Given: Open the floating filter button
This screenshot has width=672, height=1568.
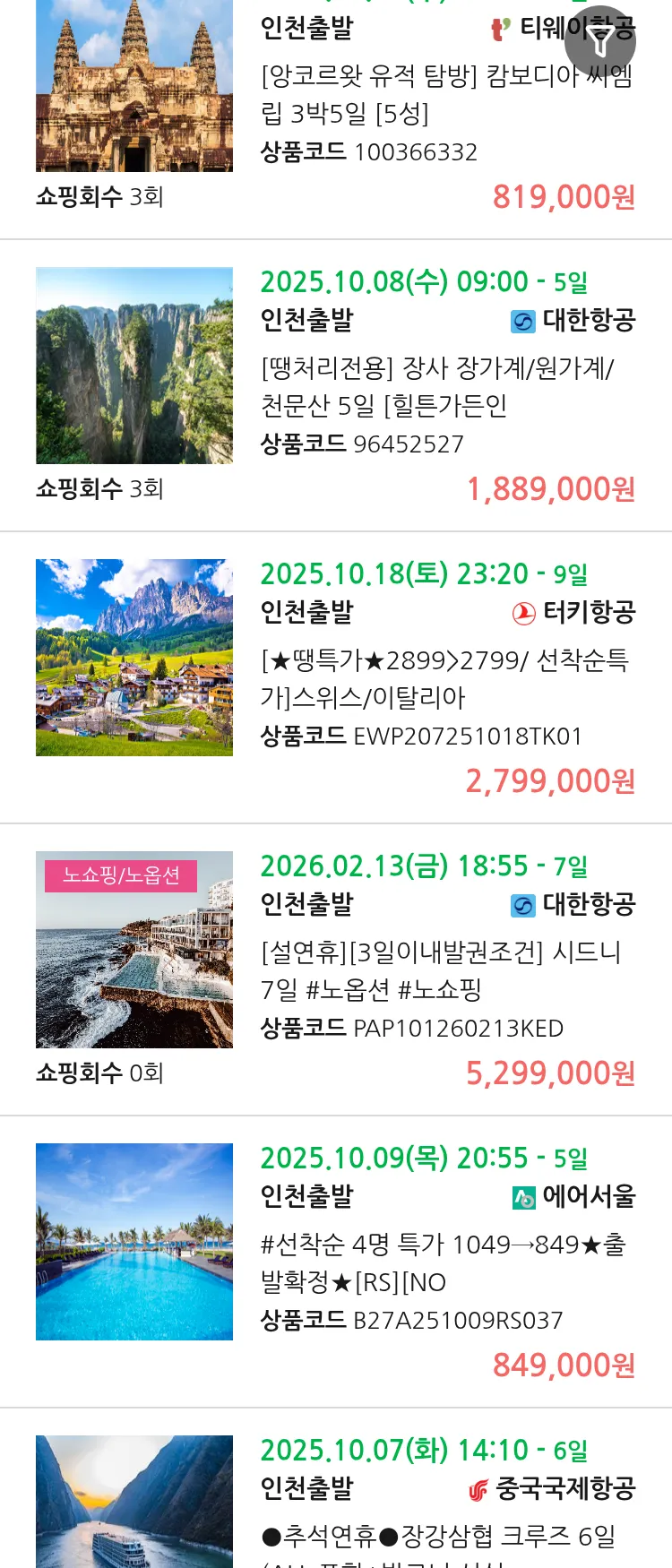Looking at the screenshot, I should [600, 40].
